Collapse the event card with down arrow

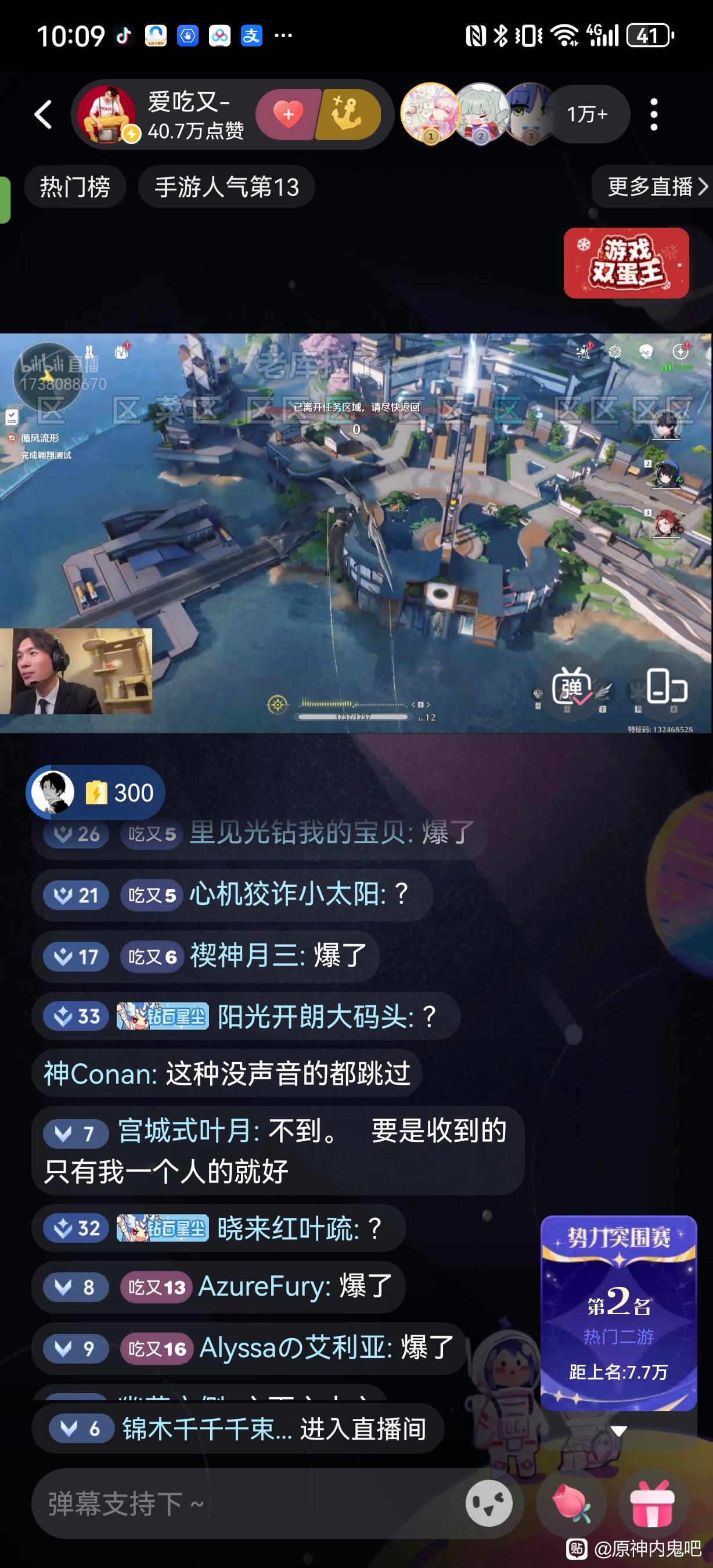tap(619, 1432)
